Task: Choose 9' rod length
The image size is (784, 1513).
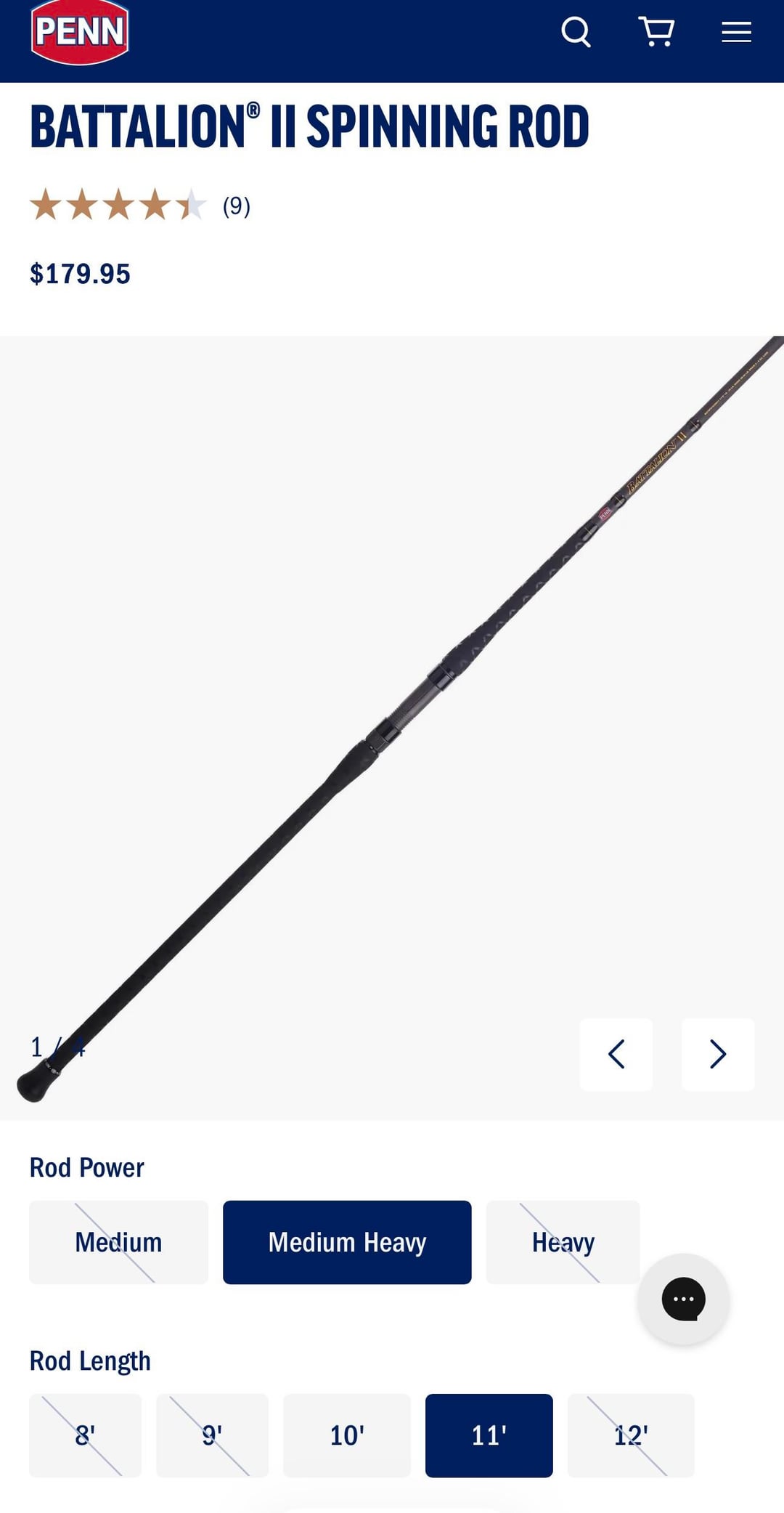Action: tap(212, 1435)
